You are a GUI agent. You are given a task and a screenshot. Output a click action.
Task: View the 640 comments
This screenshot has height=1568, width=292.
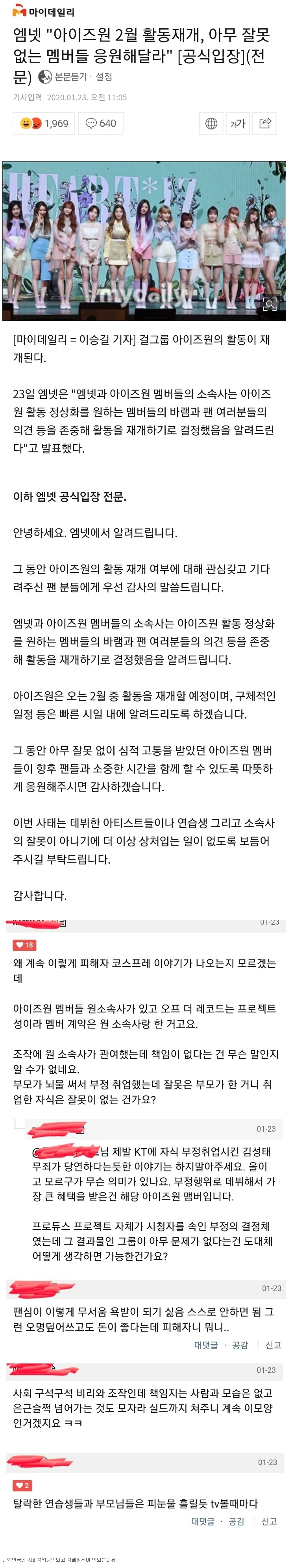101,124
